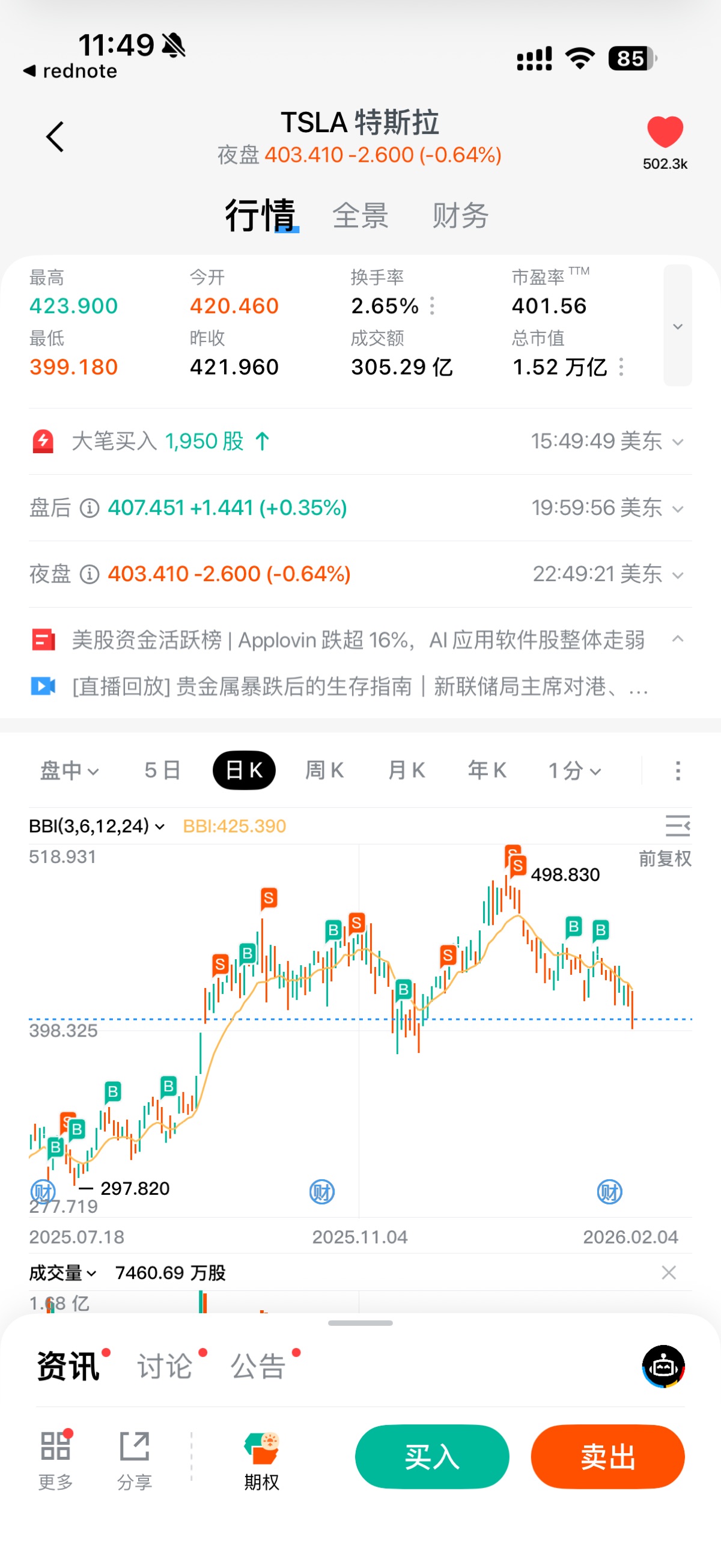Open the 直播回放 贵金属 video replay

(x=359, y=687)
